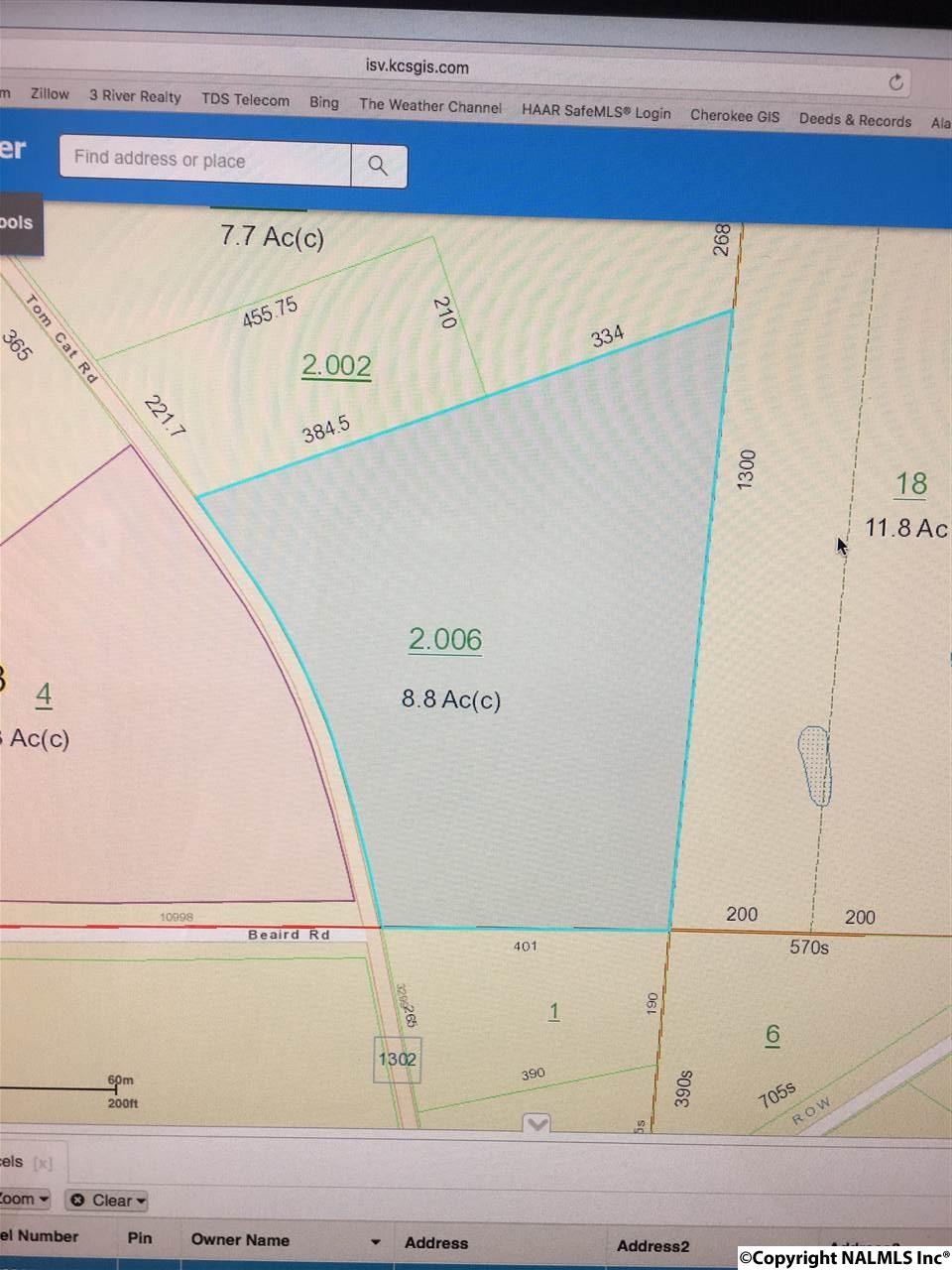Screen dimensions: 952x1270
Task: Open the TDS Telecom bookmark
Action: 245,99
